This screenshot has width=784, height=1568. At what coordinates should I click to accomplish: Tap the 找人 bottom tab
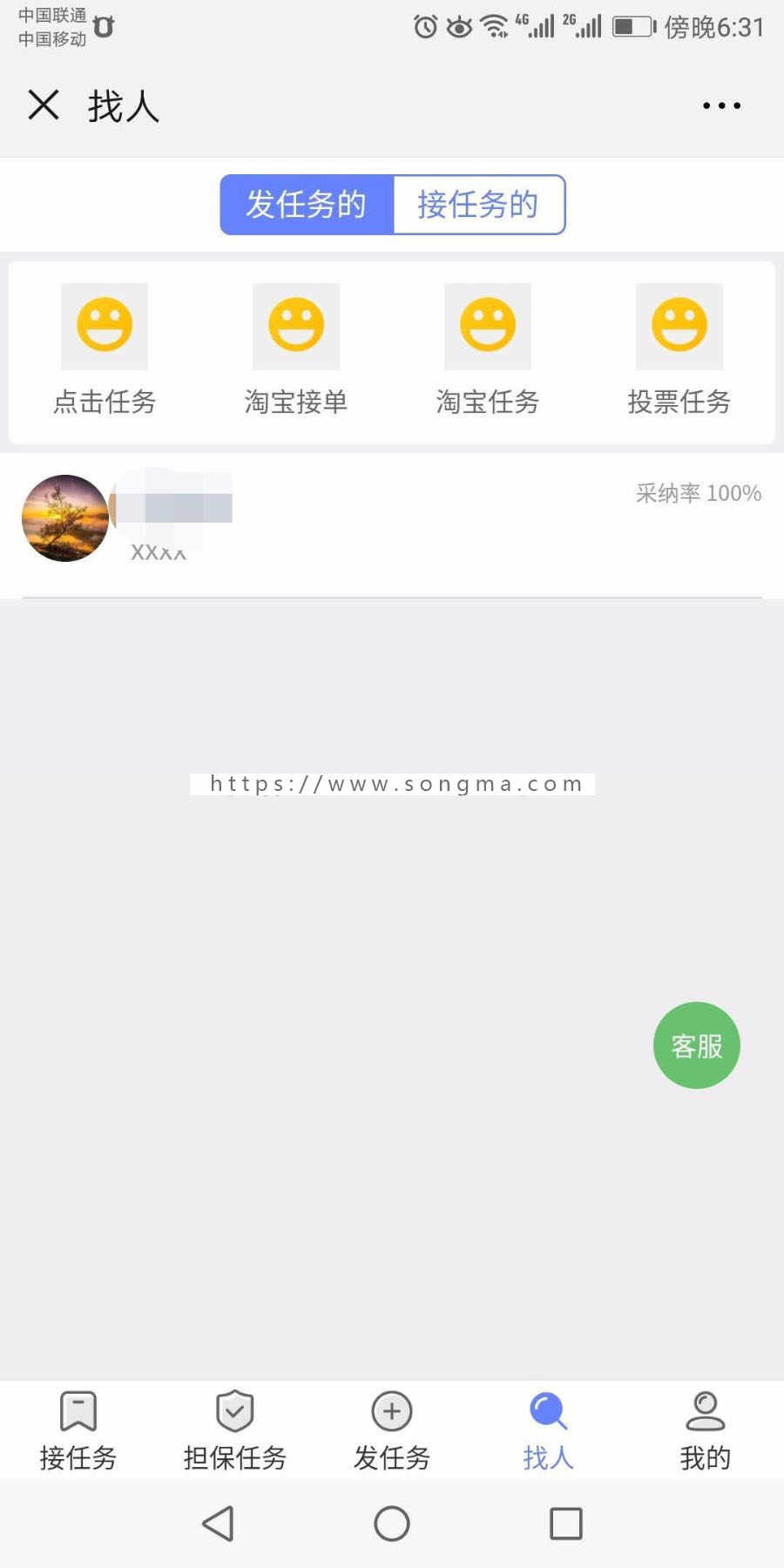pyautogui.click(x=549, y=1430)
